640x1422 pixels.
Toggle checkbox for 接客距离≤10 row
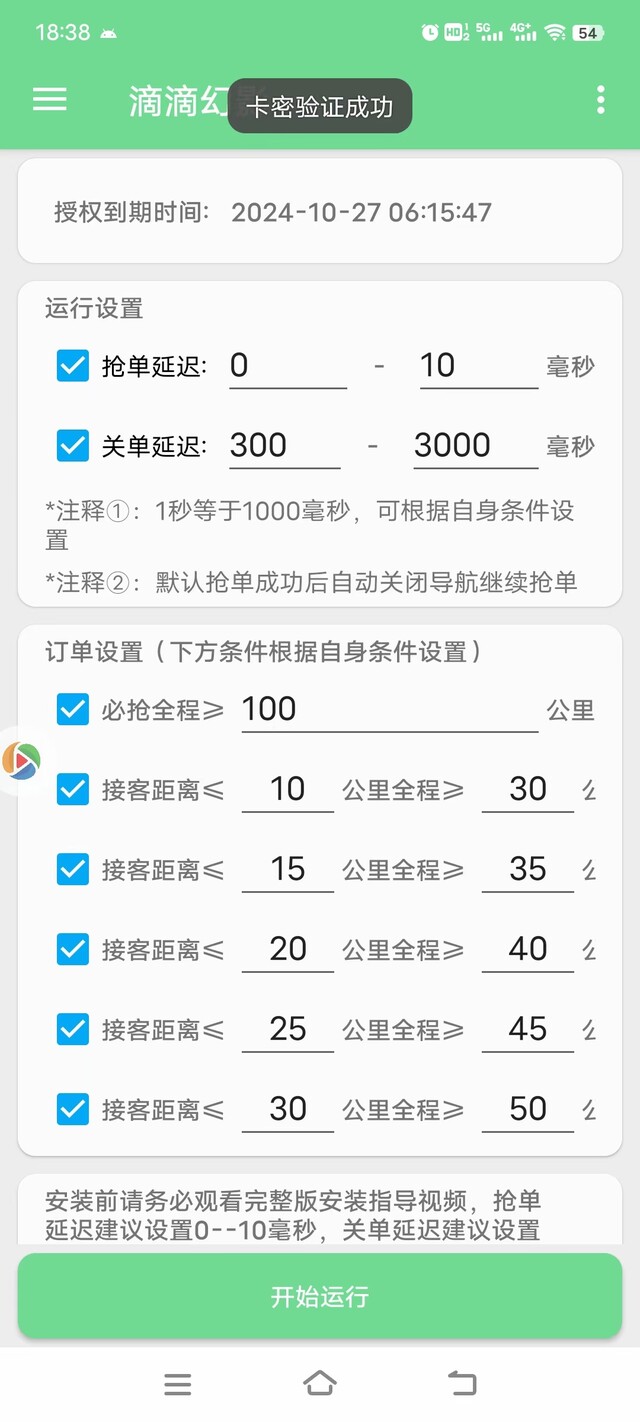73,790
